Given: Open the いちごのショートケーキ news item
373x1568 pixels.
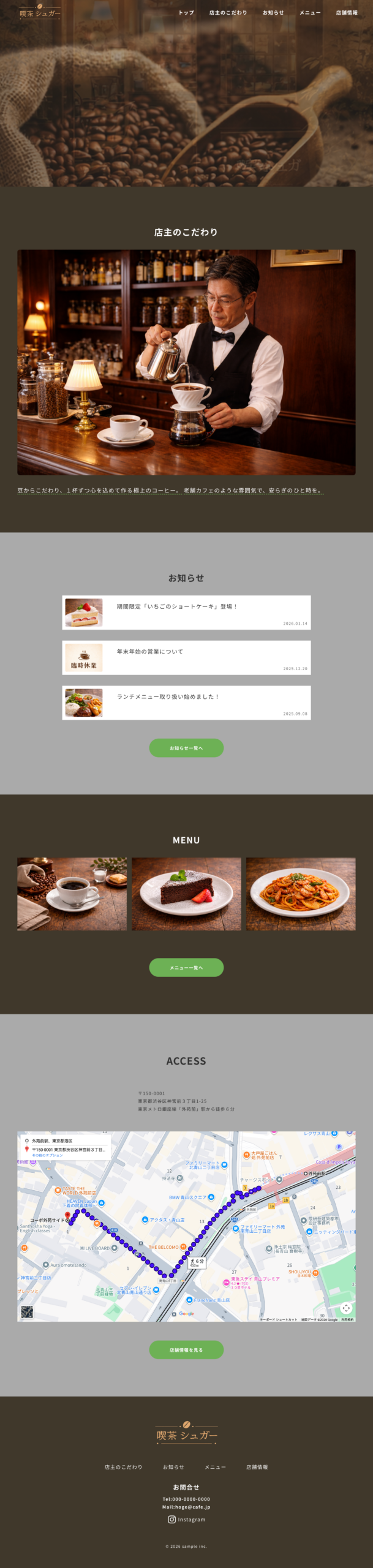Looking at the screenshot, I should click(x=186, y=612).
